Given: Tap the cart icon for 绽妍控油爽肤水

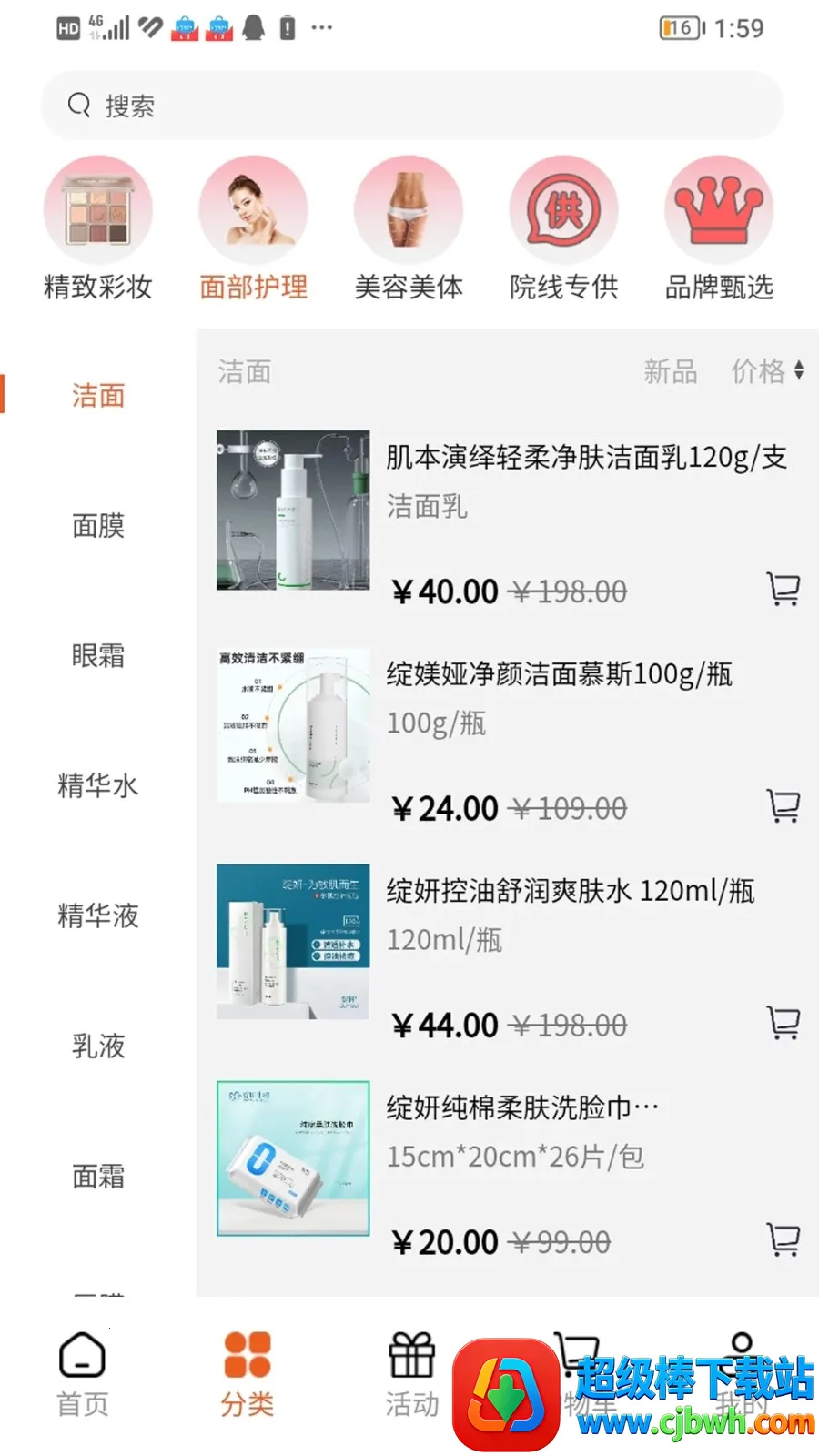Looking at the screenshot, I should point(783,1022).
